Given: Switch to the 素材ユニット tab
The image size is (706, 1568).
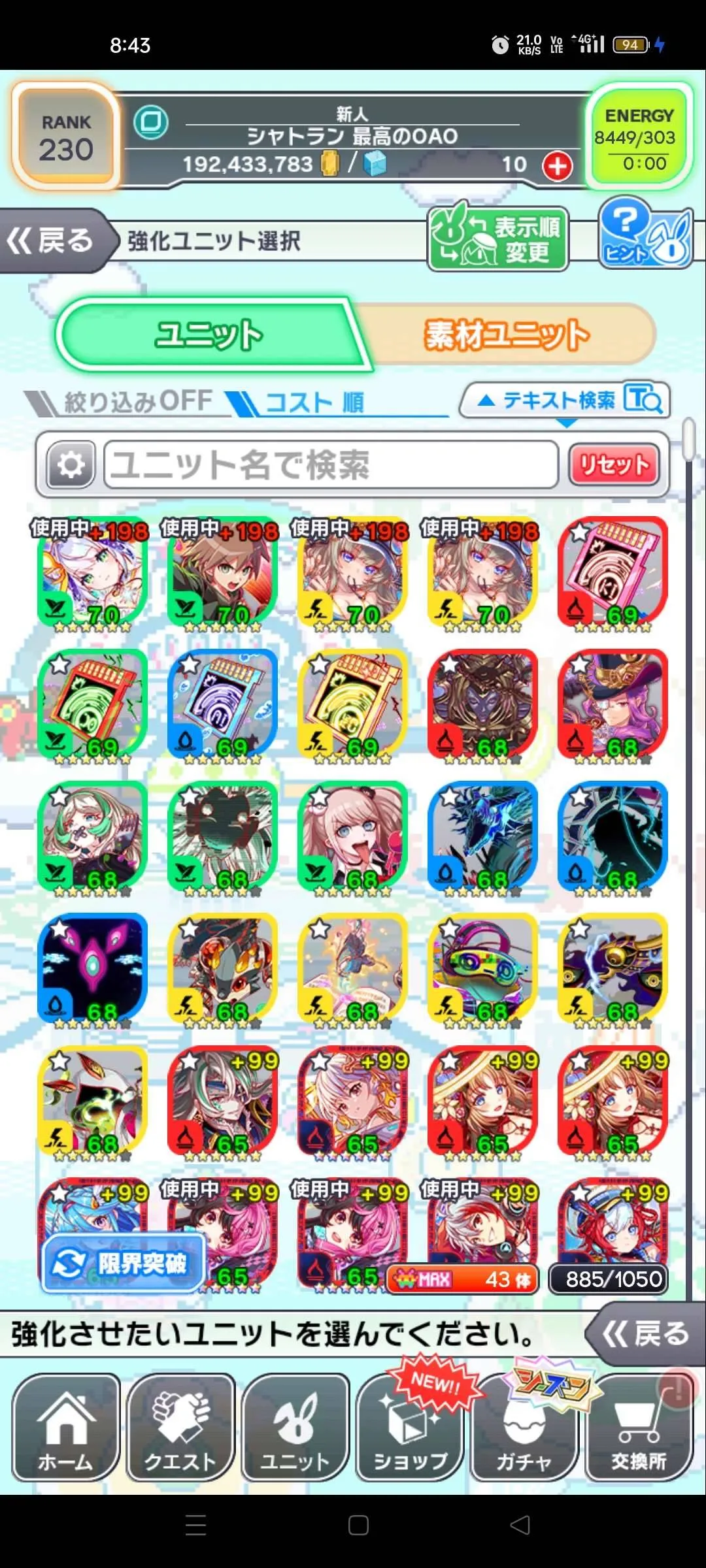Looking at the screenshot, I should pos(507,335).
